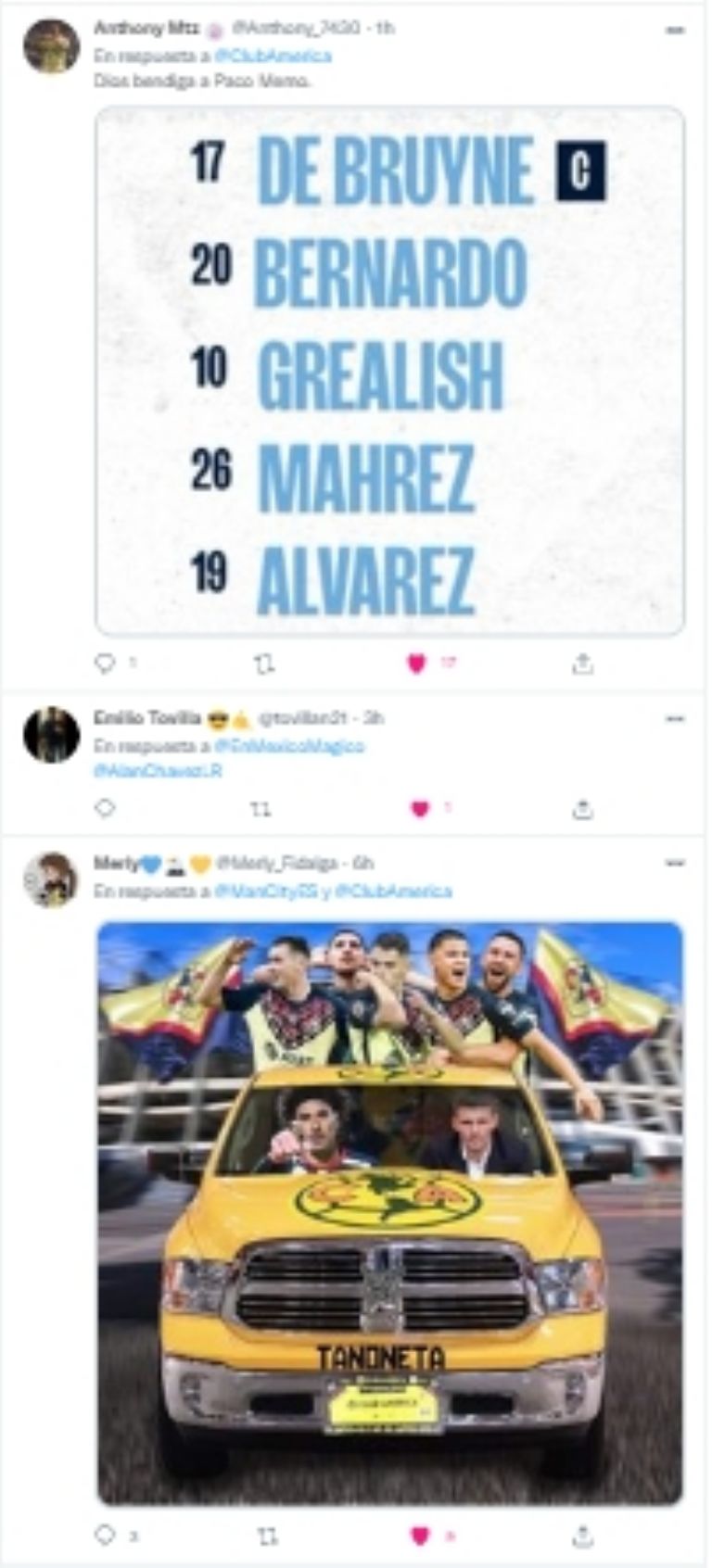Image resolution: width=712 pixels, height=1568 pixels.
Task: Reply to Merly's tweet
Action: pos(105,1536)
